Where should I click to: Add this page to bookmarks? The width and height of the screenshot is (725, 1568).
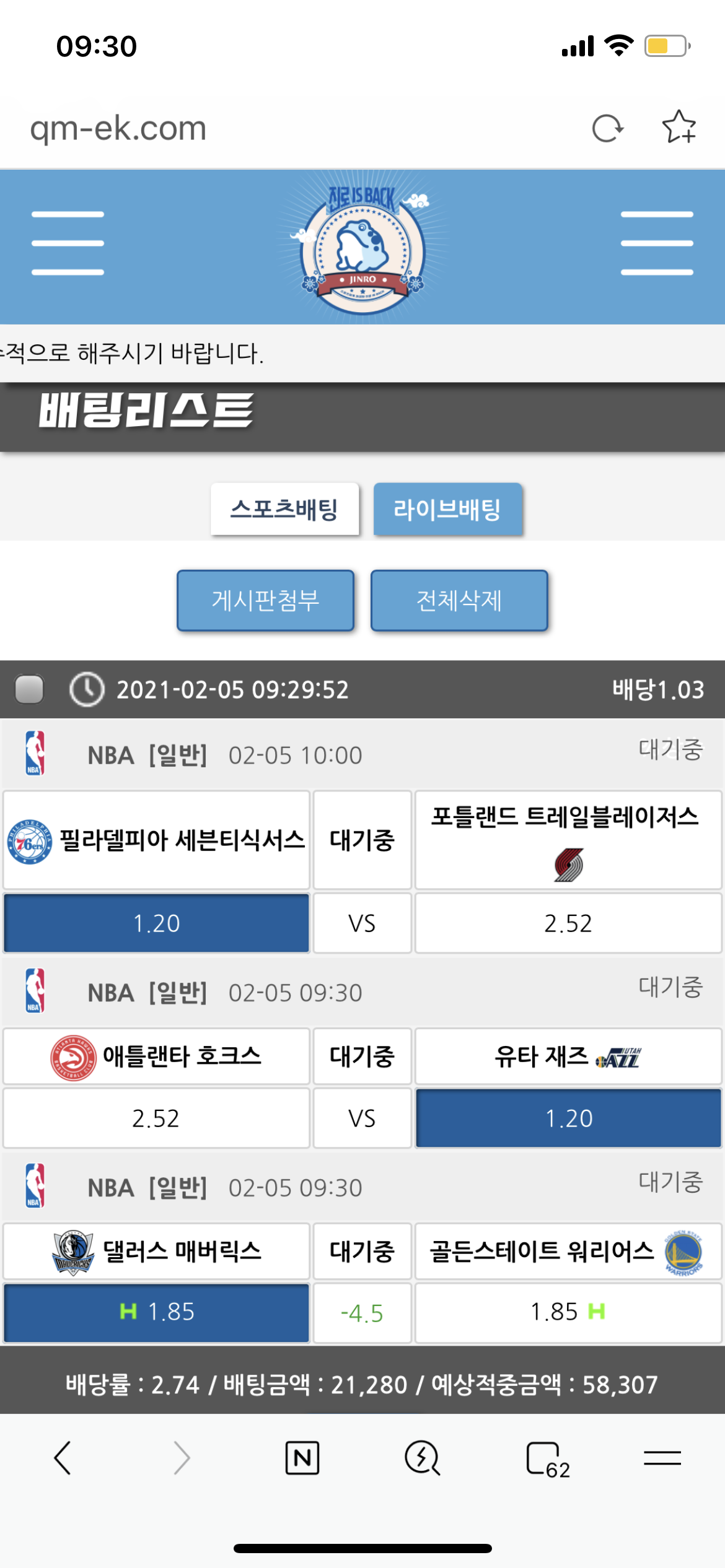pos(679,127)
